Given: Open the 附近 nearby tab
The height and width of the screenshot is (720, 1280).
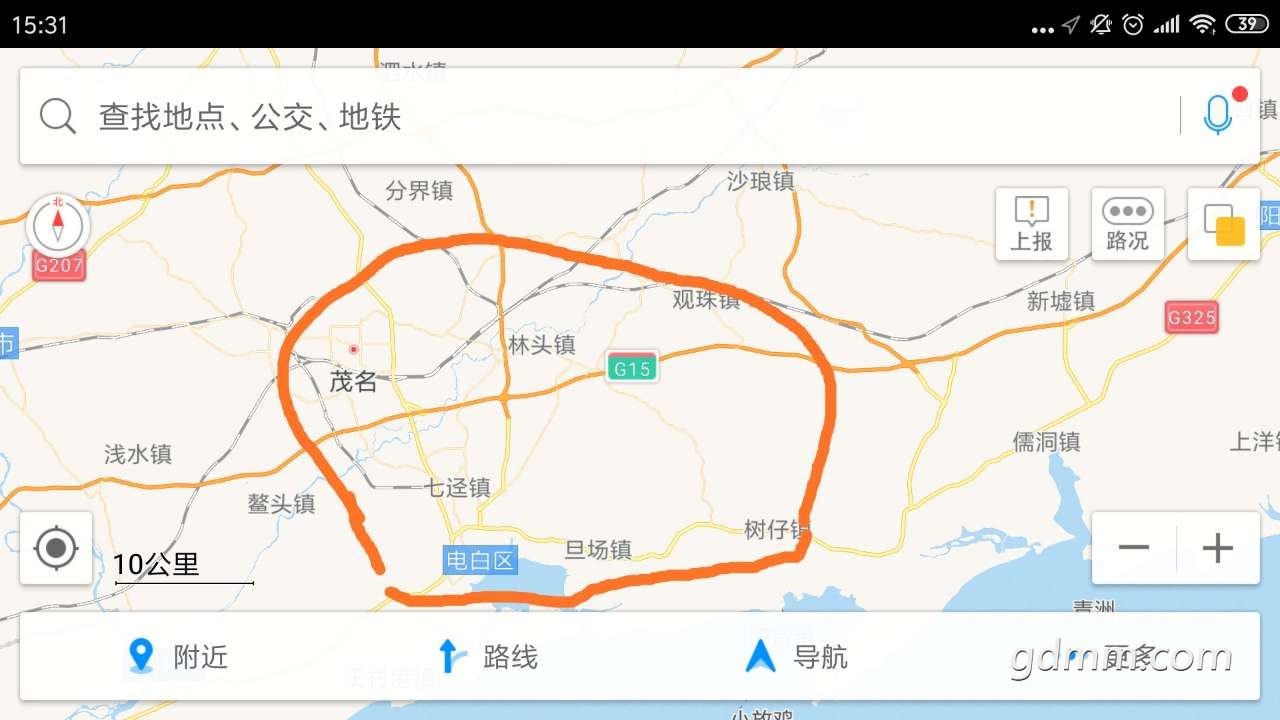Looking at the screenshot, I should click(x=178, y=657).
